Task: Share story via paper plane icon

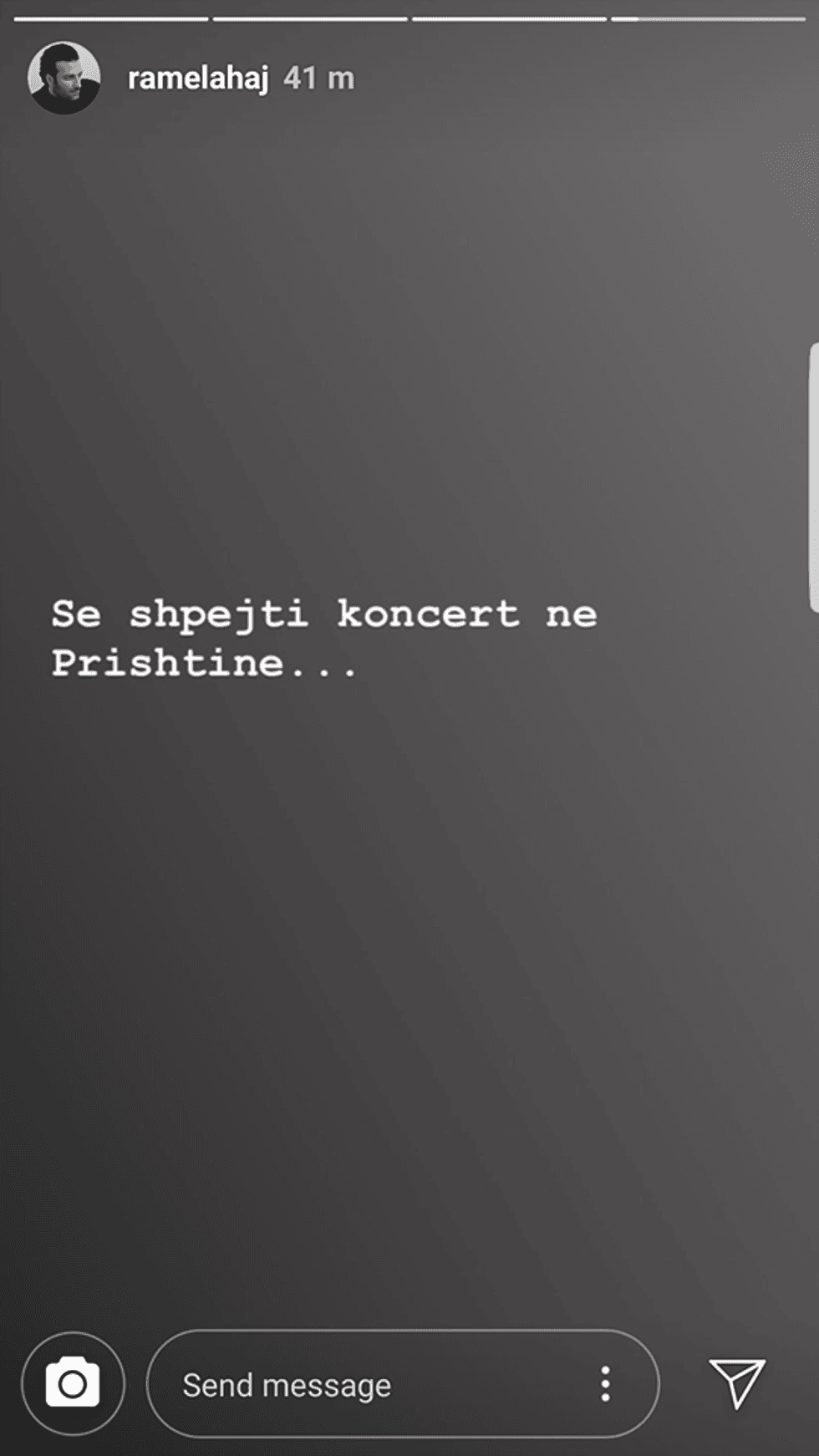Action: tap(736, 1382)
